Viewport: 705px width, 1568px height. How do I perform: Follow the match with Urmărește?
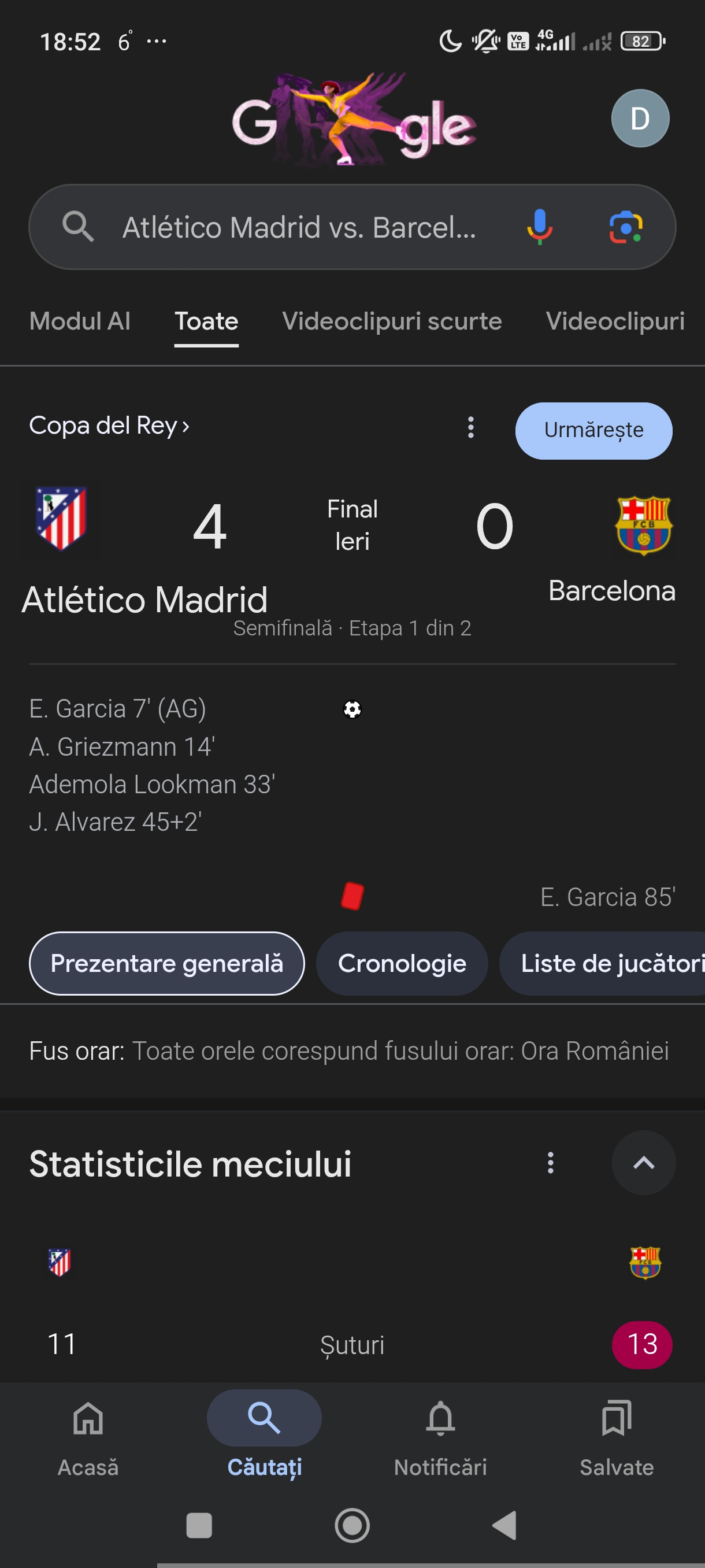pyautogui.click(x=593, y=430)
